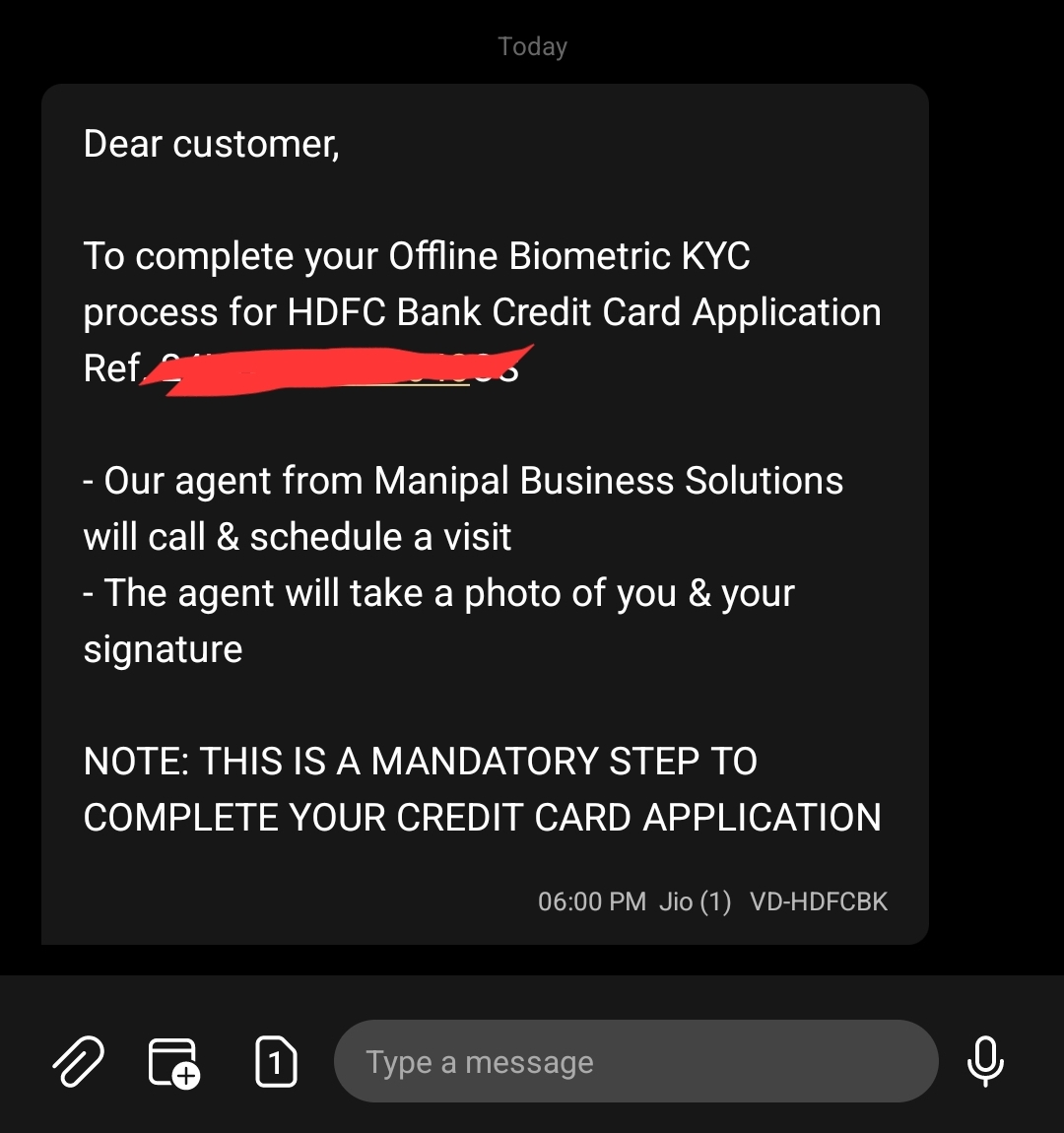This screenshot has height=1133, width=1064.
Task: Switch SIM using the SIM 1 icon
Action: pos(276,1062)
